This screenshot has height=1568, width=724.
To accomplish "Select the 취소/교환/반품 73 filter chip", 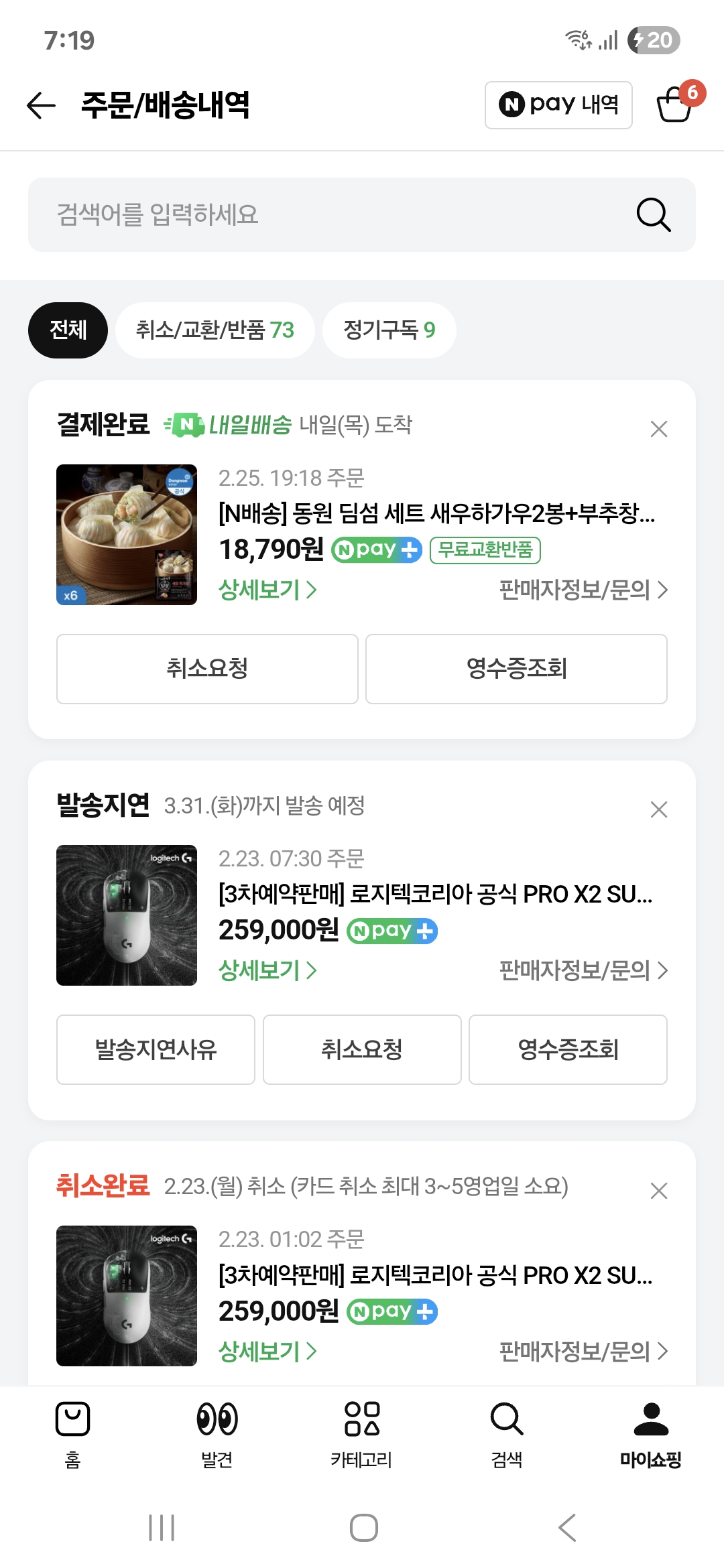I will coord(215,330).
